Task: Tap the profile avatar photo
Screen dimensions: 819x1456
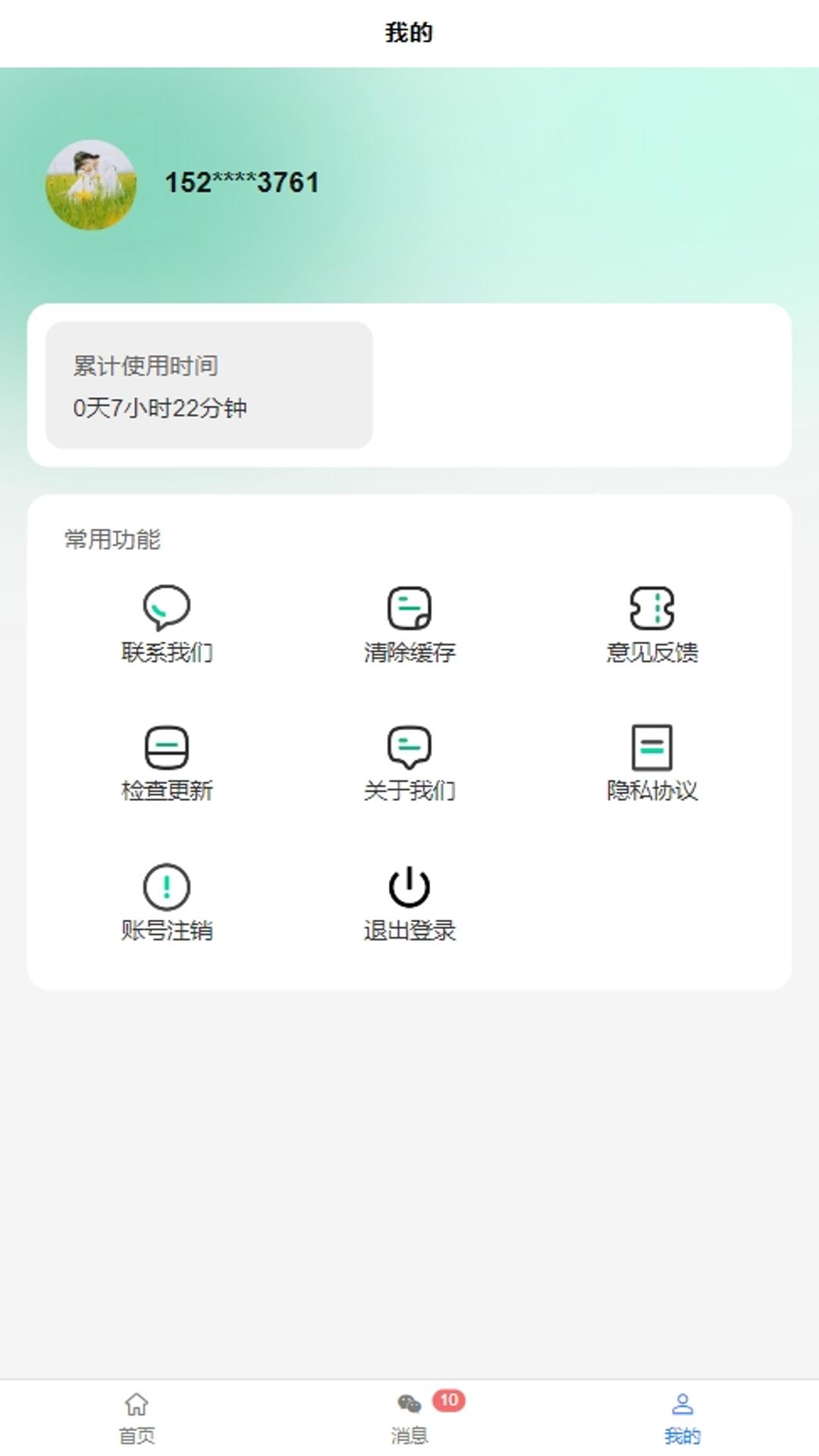Action: tap(91, 184)
